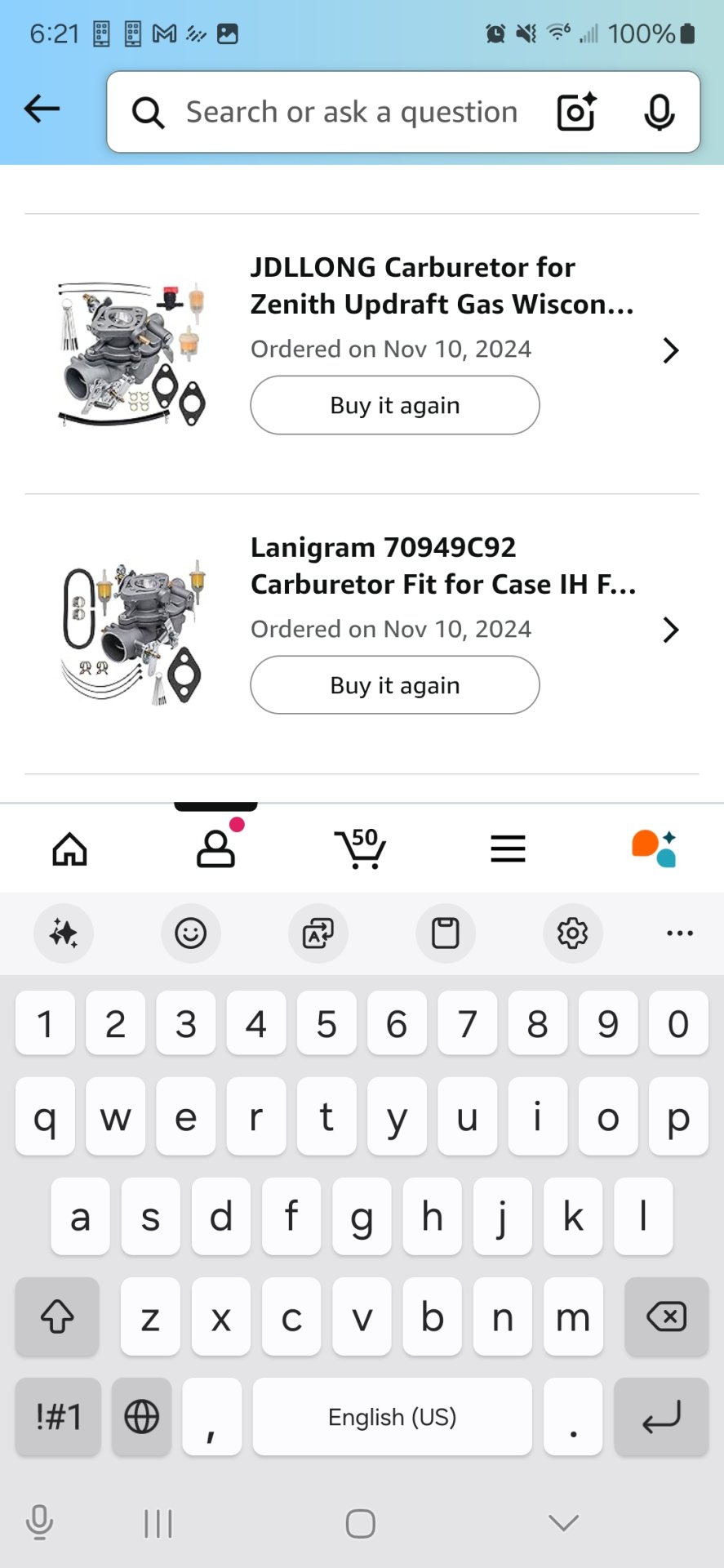Open the hamburger menu tab
Image resolution: width=724 pixels, height=1568 pixels.
click(508, 849)
